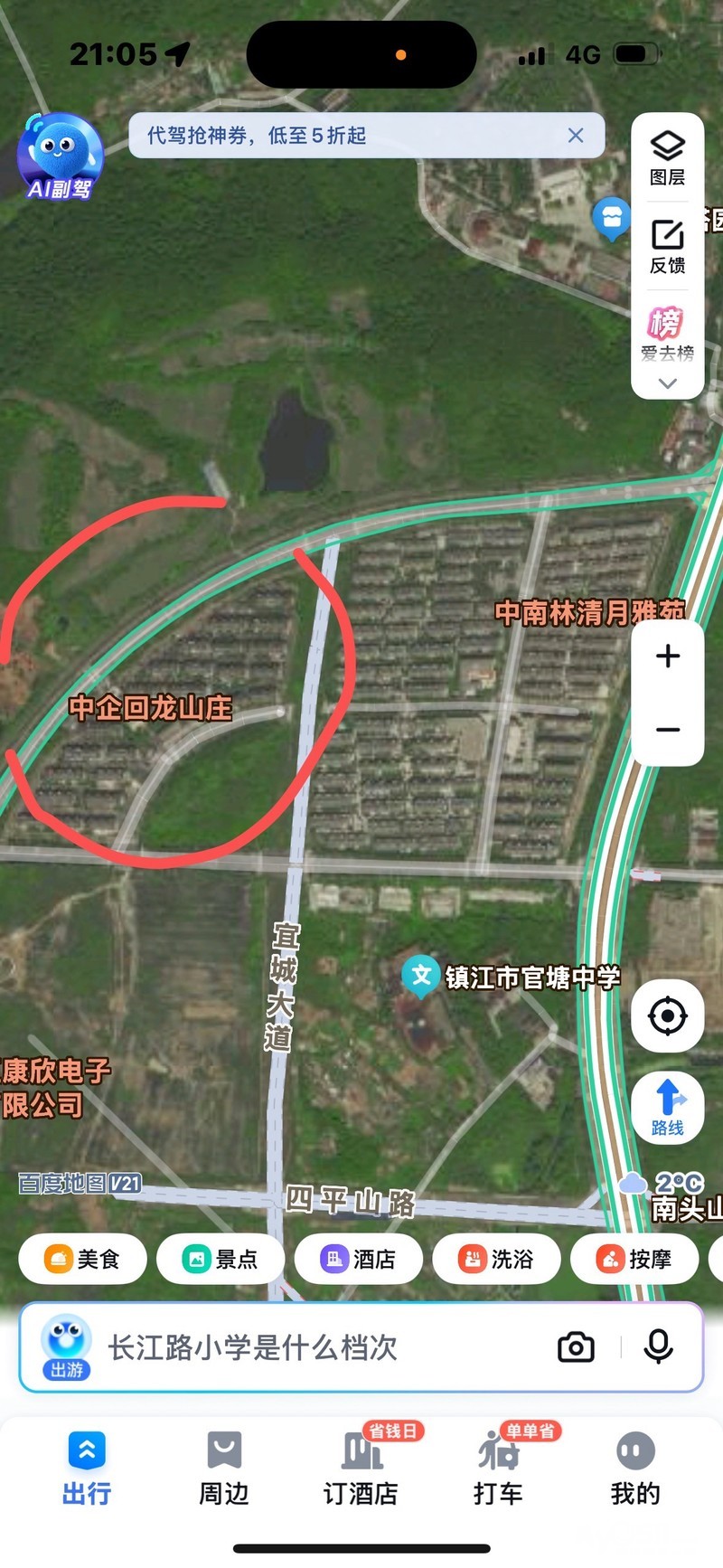Select the 酒店 chip
The image size is (723, 1568).
359,1259
